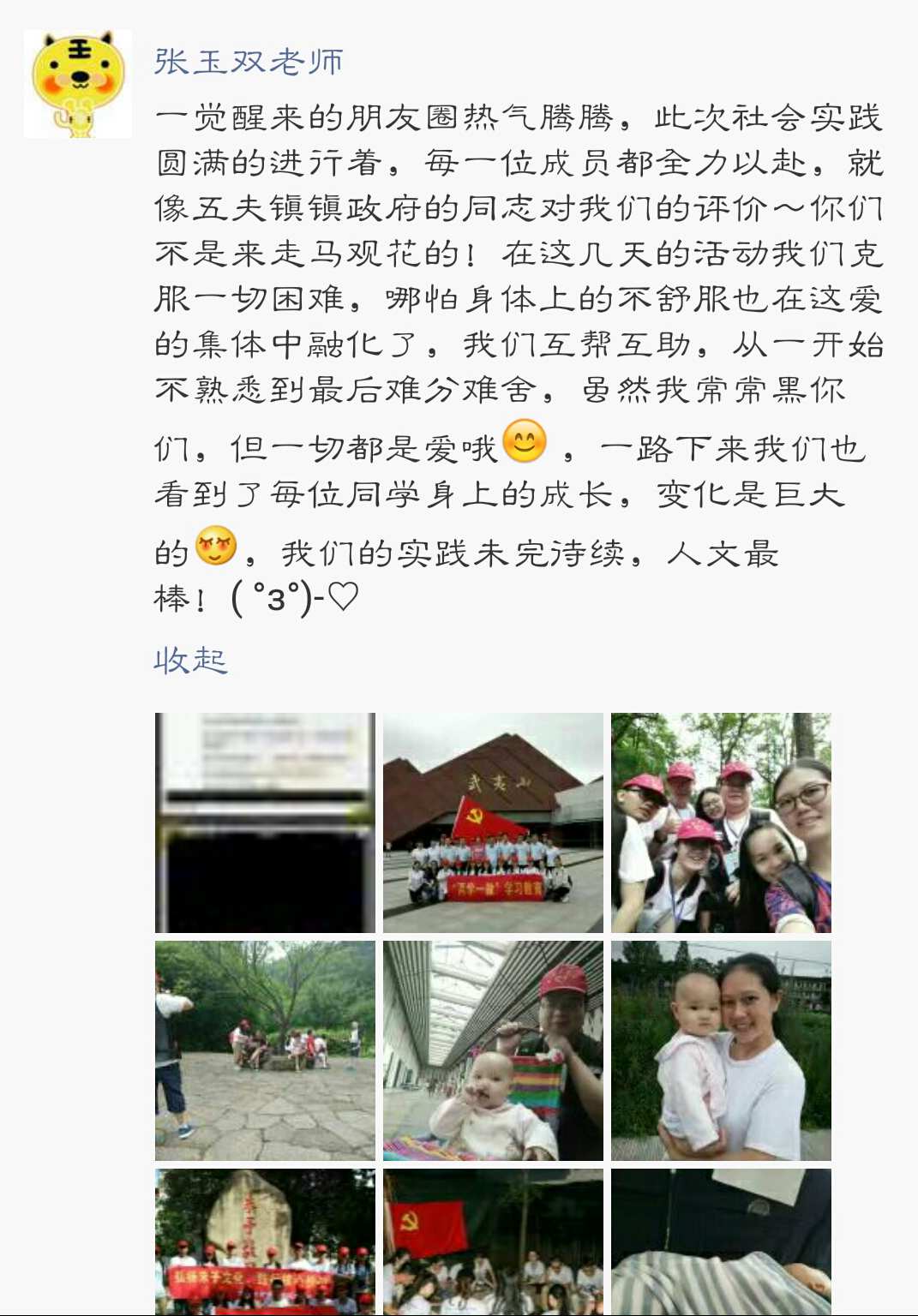
Task: View the indoor photo with party flag
Action: point(493,1242)
